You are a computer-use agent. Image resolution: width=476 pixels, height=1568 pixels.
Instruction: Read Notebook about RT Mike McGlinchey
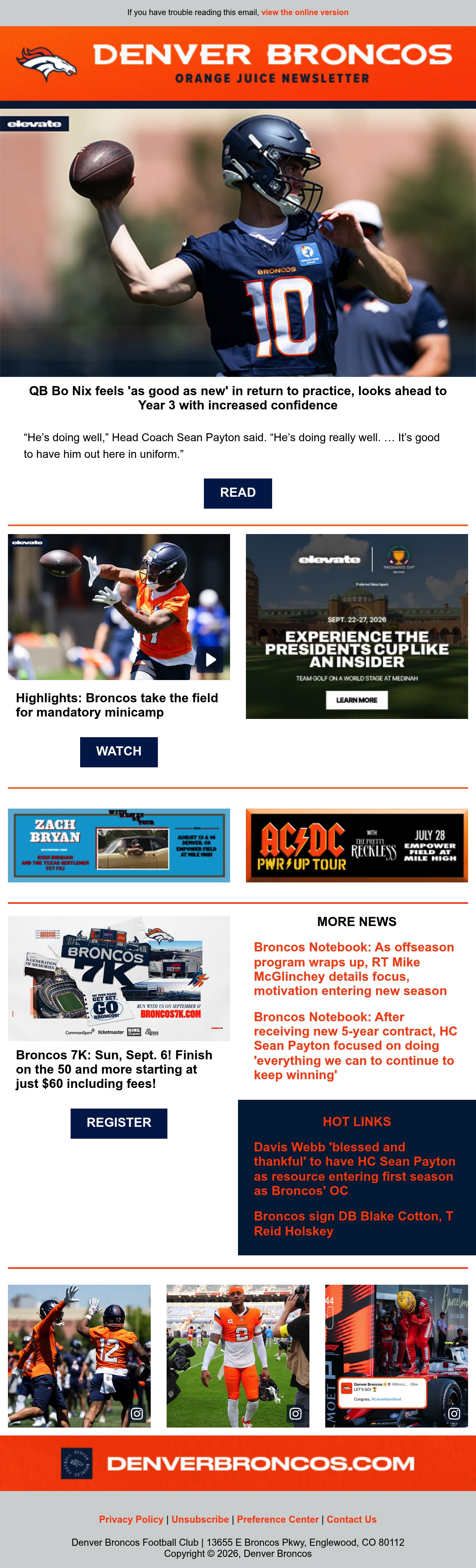click(x=354, y=968)
